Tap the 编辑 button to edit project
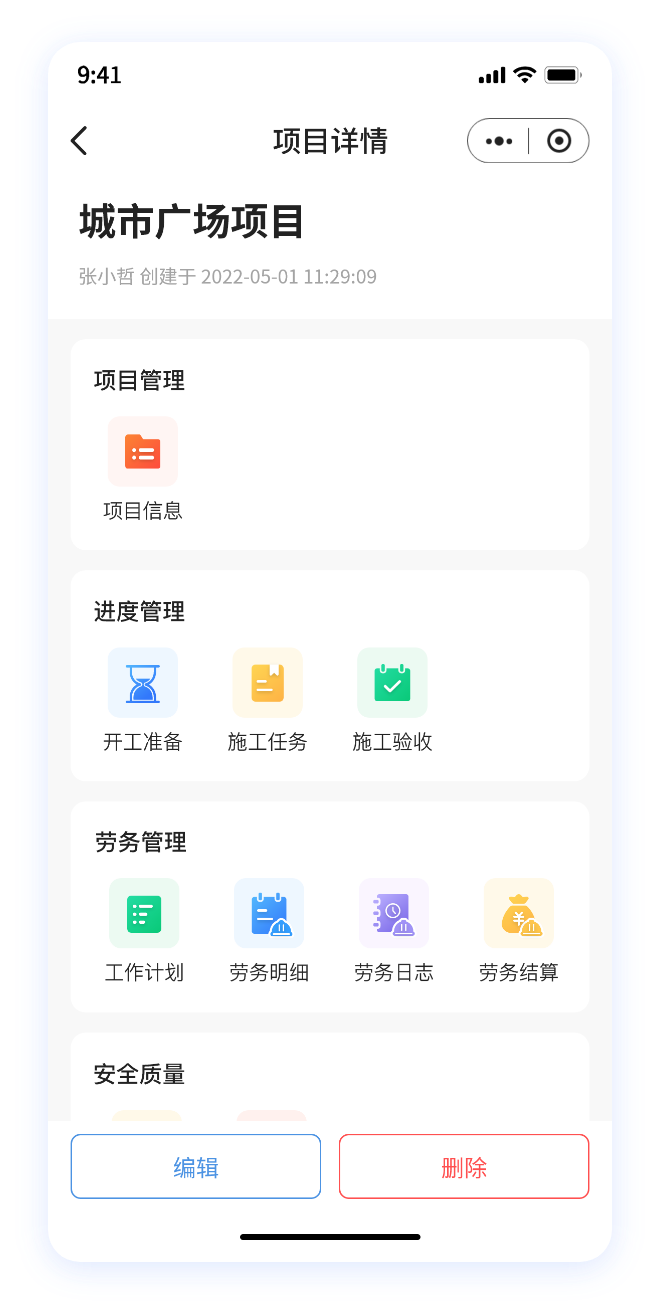The width and height of the screenshot is (660, 1316). (196, 1166)
